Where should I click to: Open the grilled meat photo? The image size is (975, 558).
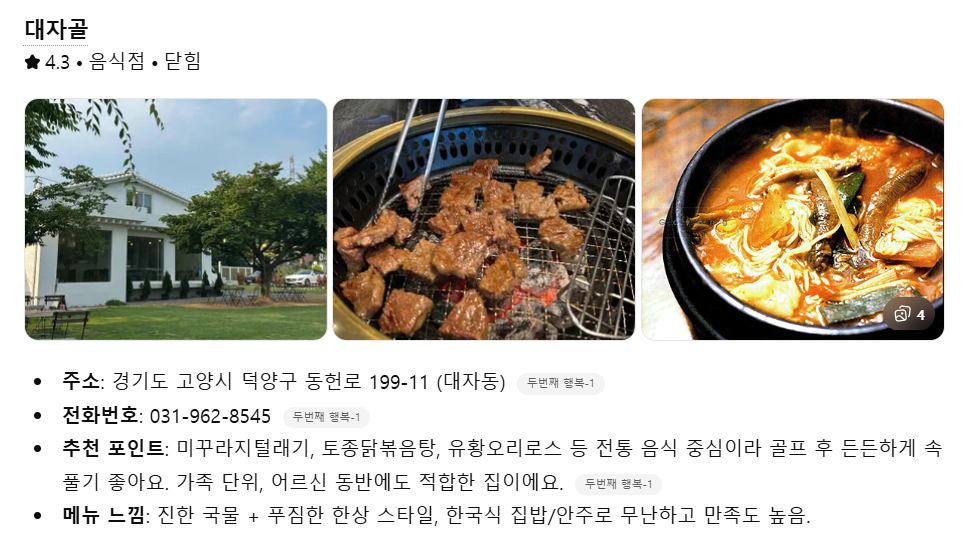point(483,219)
